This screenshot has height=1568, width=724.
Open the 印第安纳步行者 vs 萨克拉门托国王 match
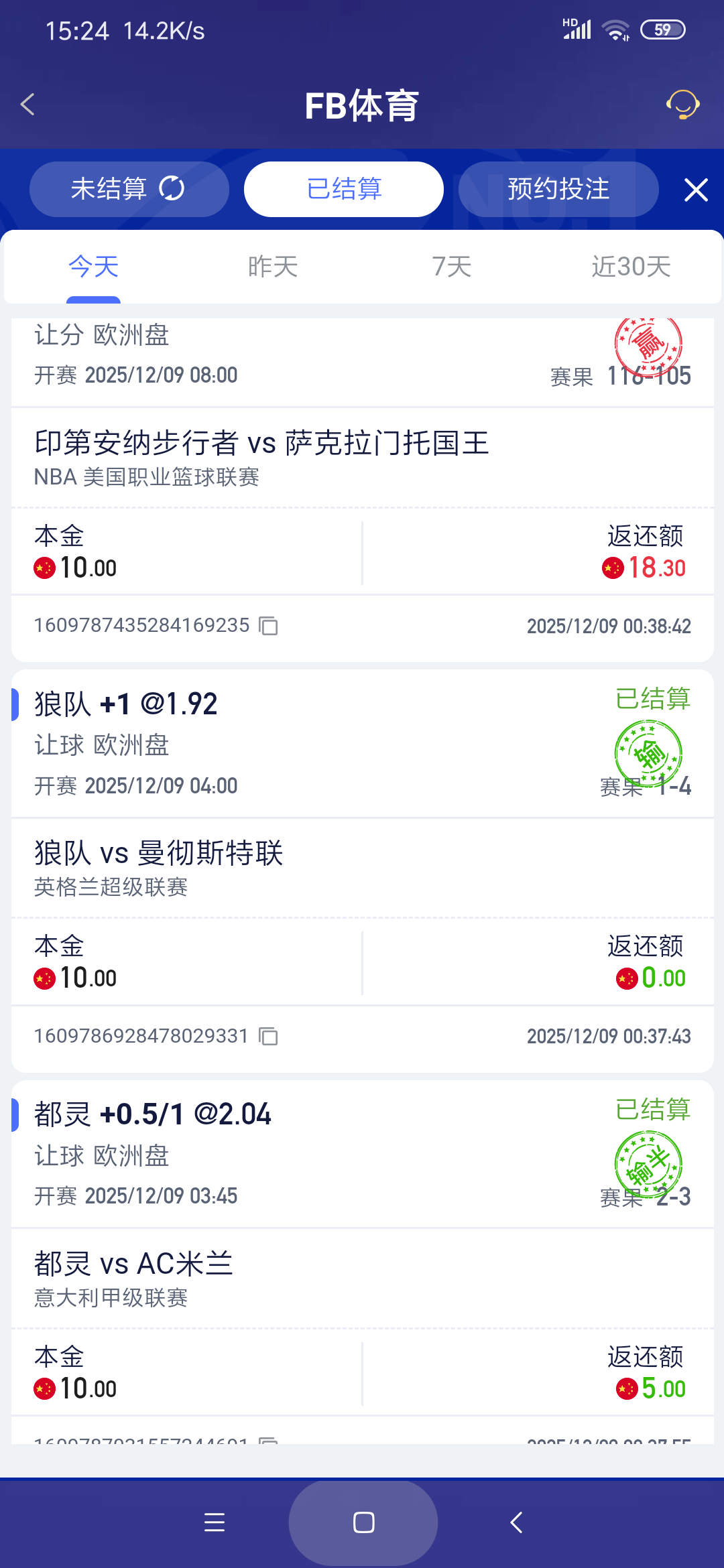coord(261,443)
